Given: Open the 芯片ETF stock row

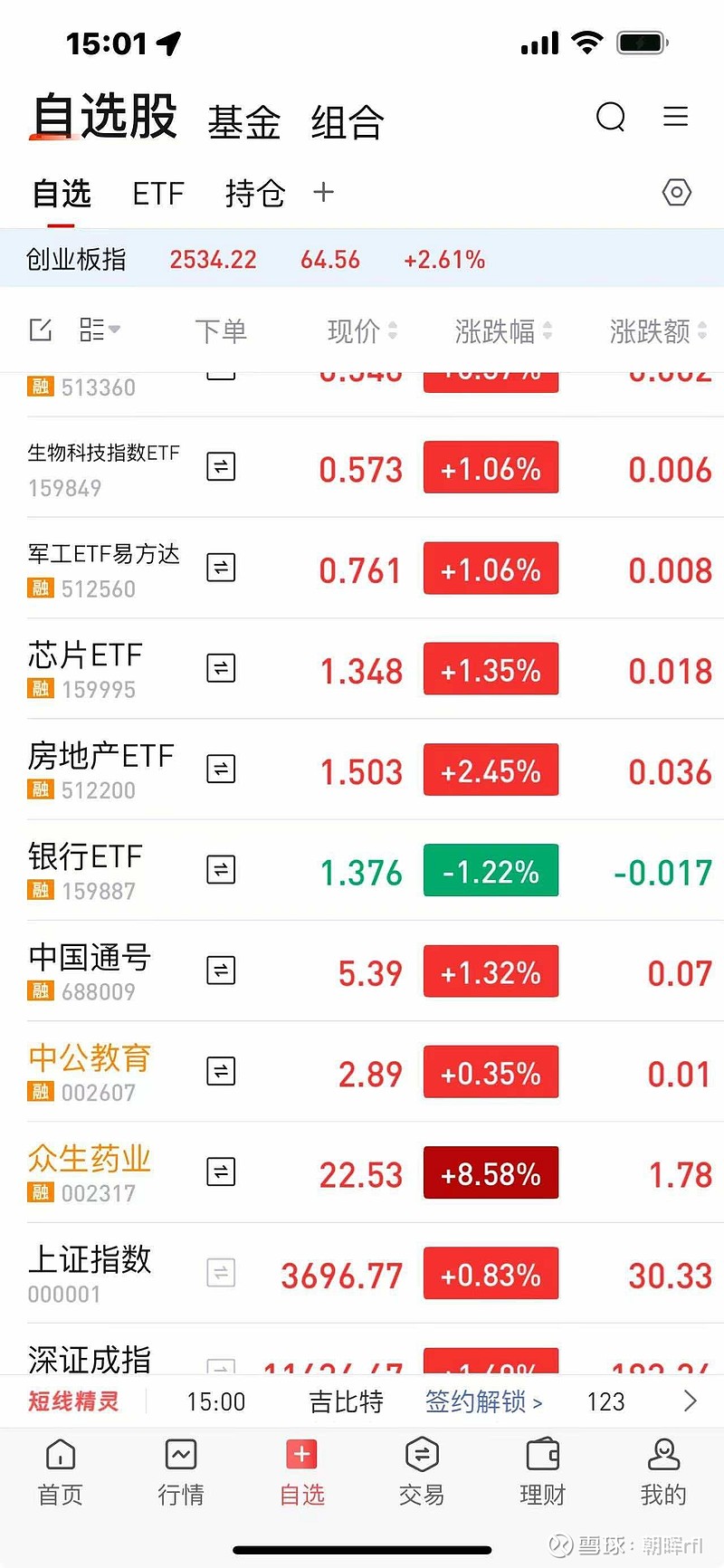Looking at the screenshot, I should 362,669.
